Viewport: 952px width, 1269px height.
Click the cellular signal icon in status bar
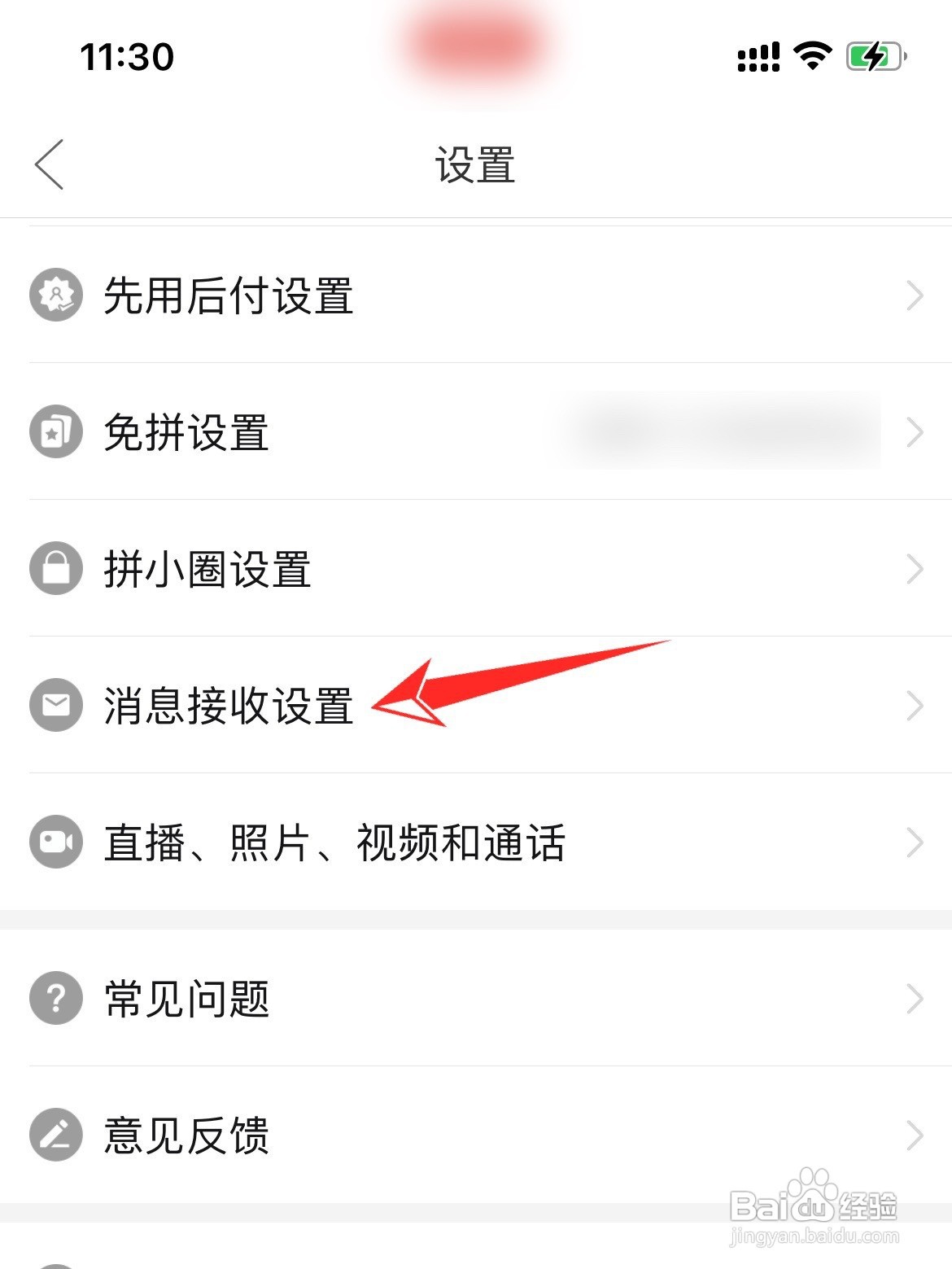click(x=758, y=55)
